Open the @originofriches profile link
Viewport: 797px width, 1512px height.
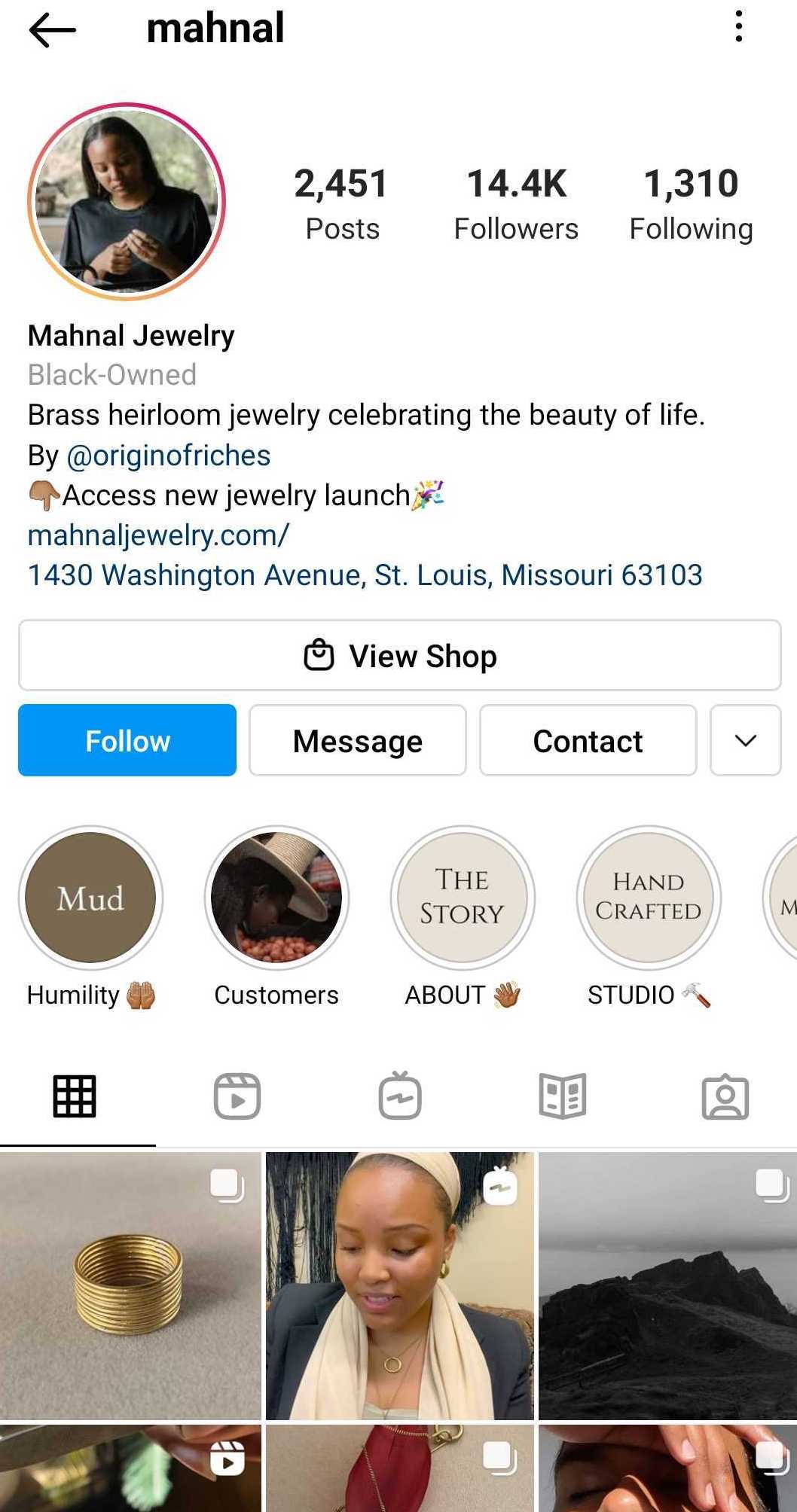168,456
